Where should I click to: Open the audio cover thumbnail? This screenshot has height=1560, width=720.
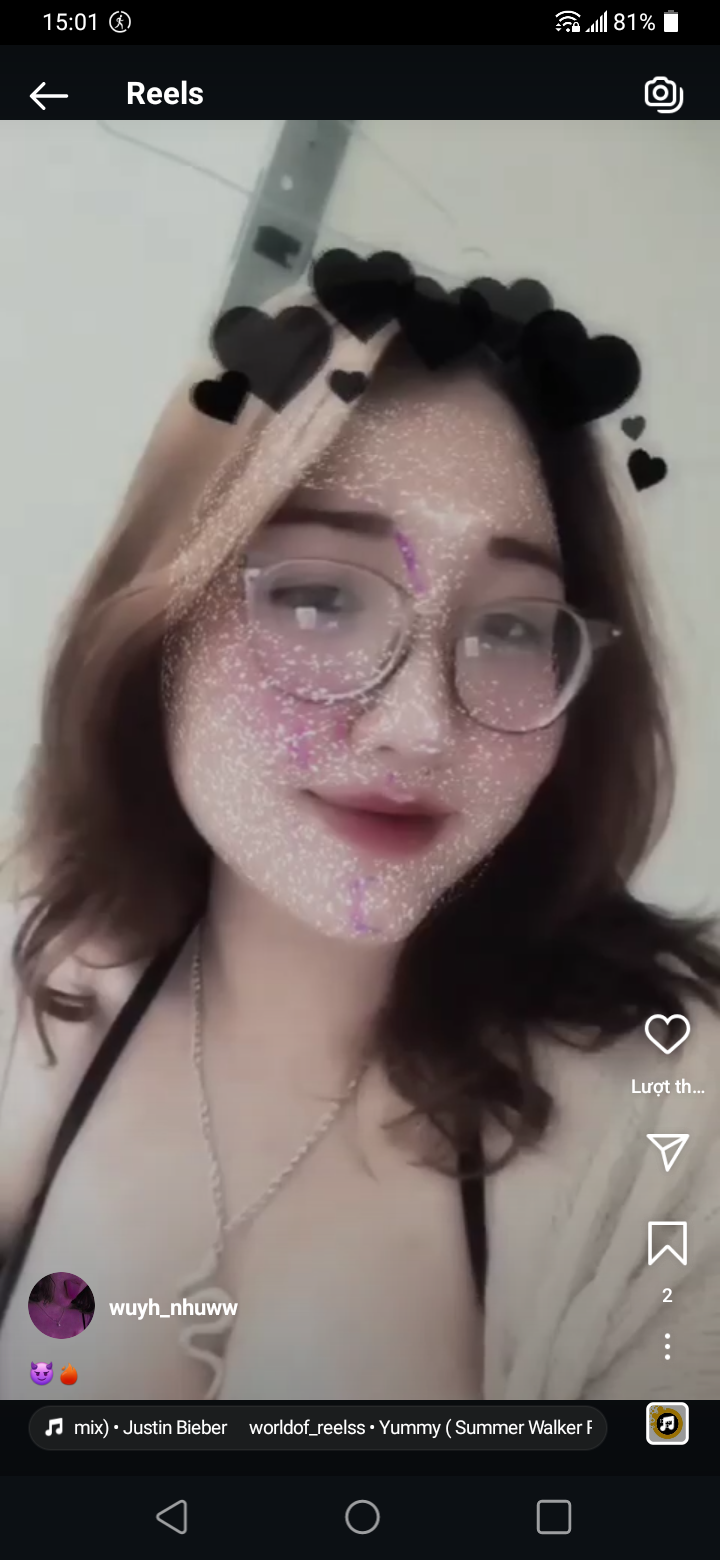(667, 1424)
